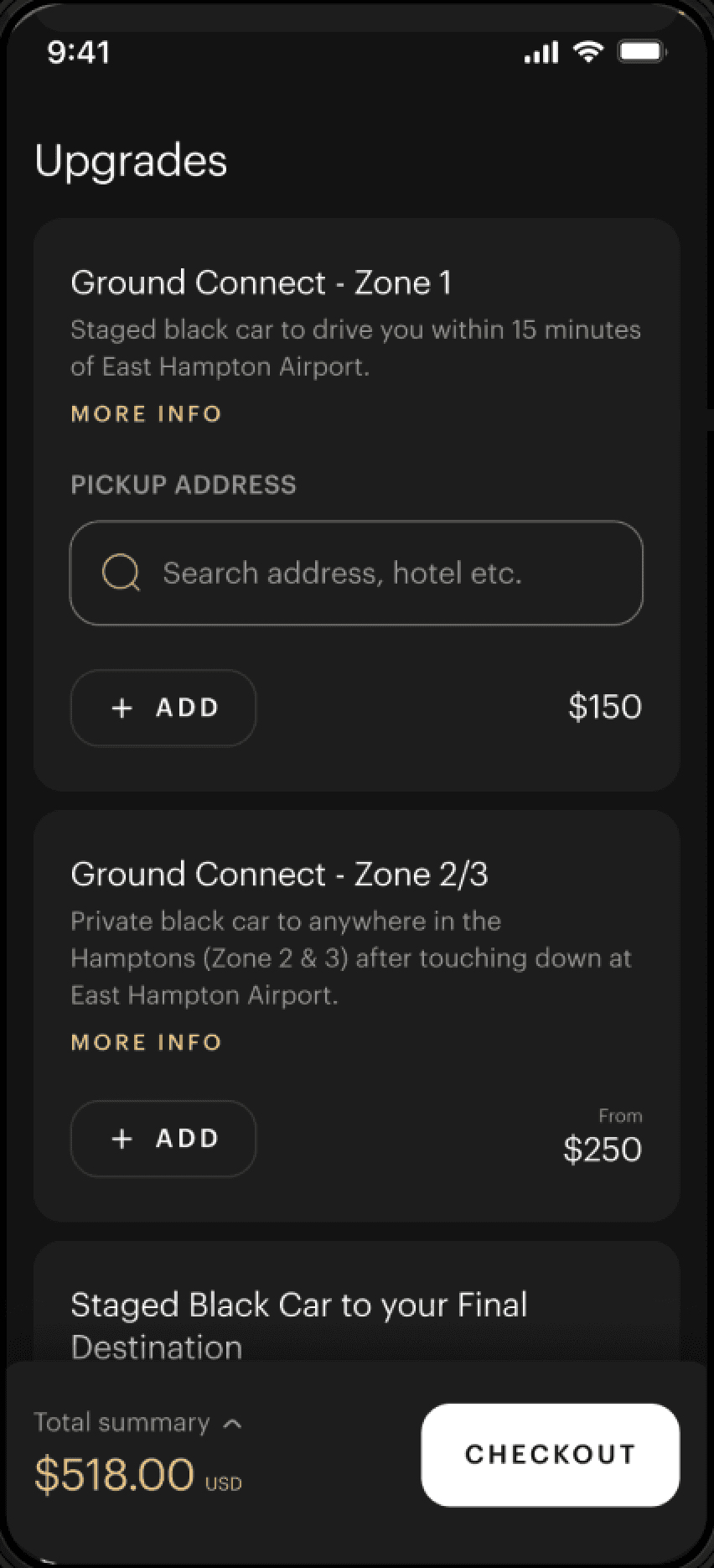The width and height of the screenshot is (714, 1568).
Task: Open More Info for Ground Connect Zone 2/3
Action: pos(146,1042)
